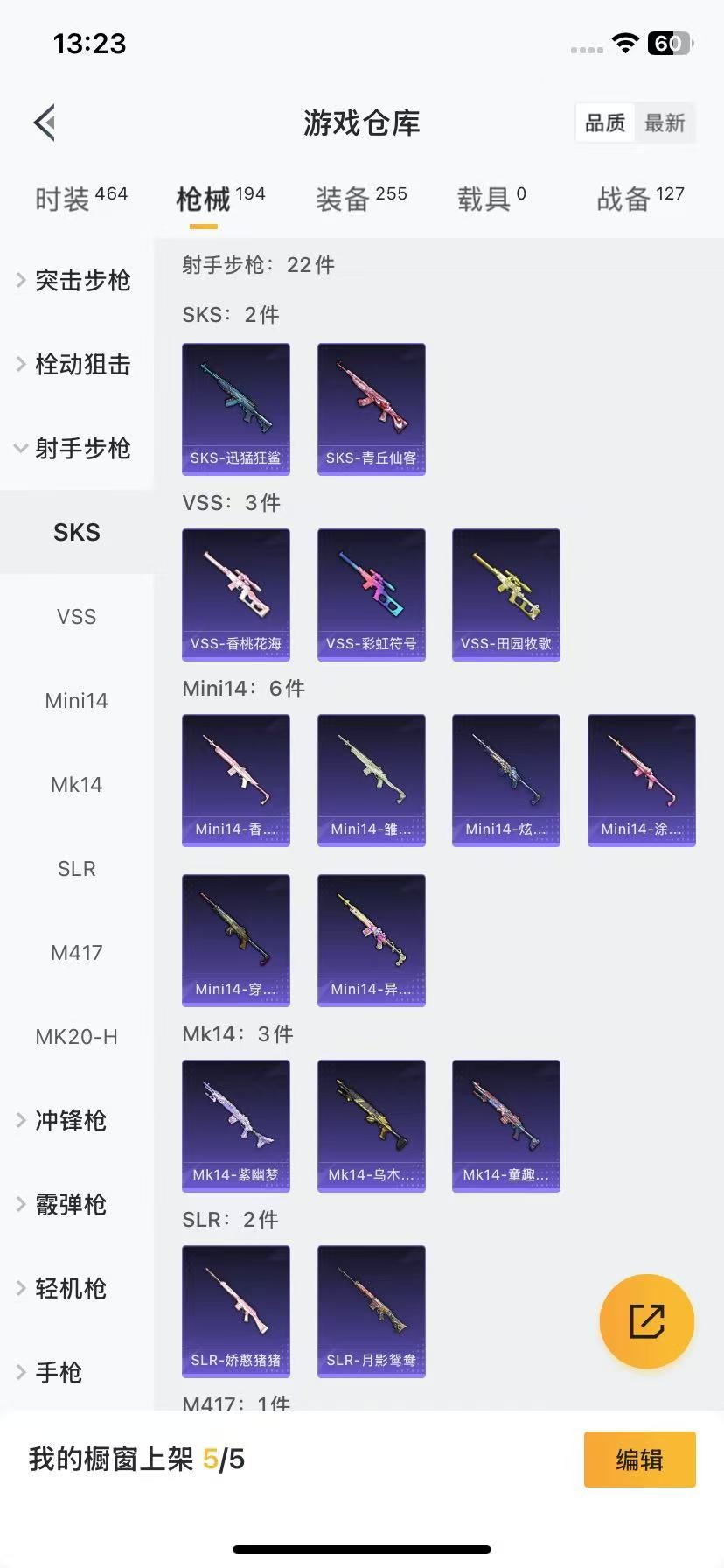Open the 装备 tab
This screenshot has width=724, height=1568.
pos(361,199)
